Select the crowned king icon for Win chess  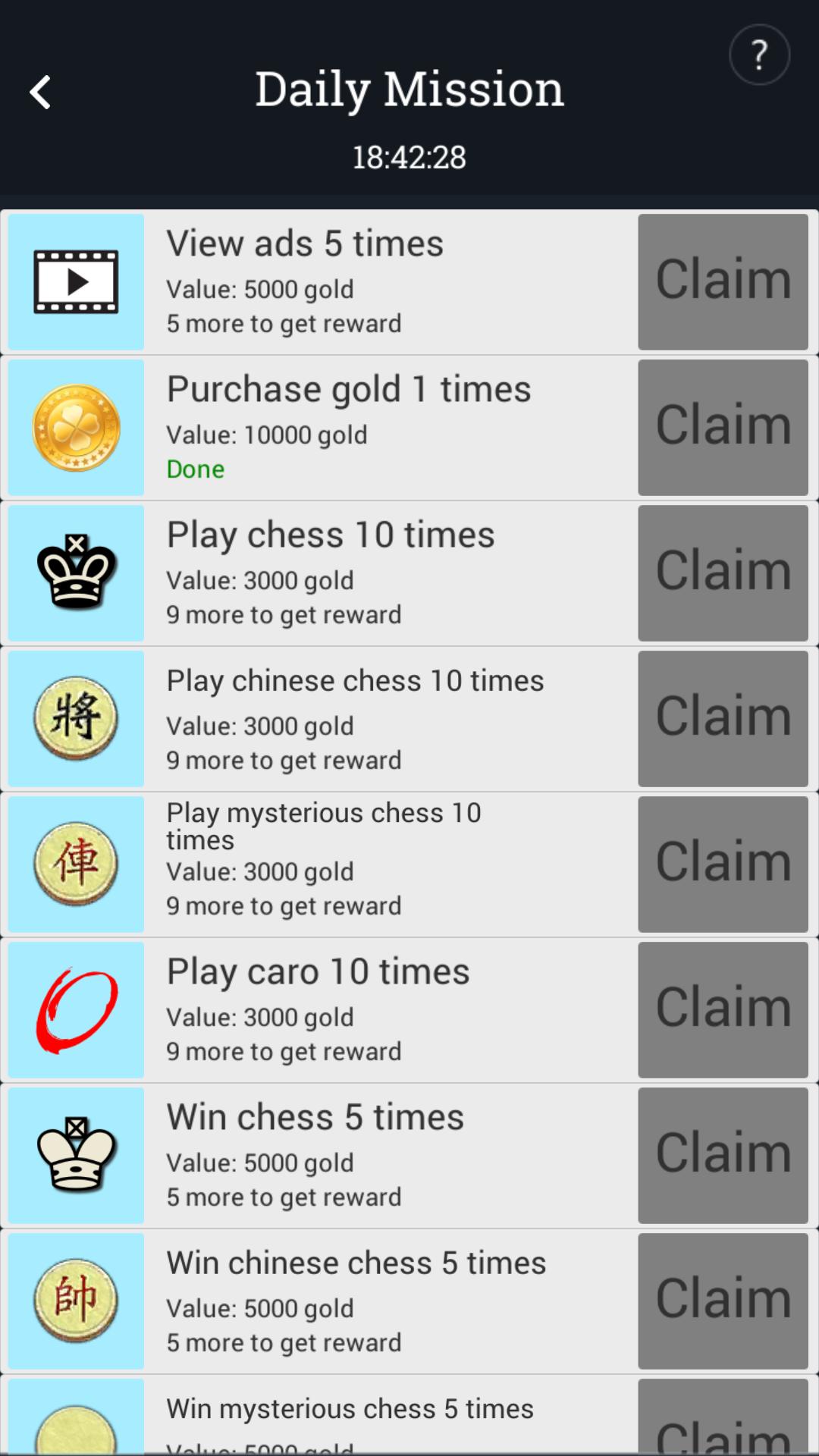75,1154
